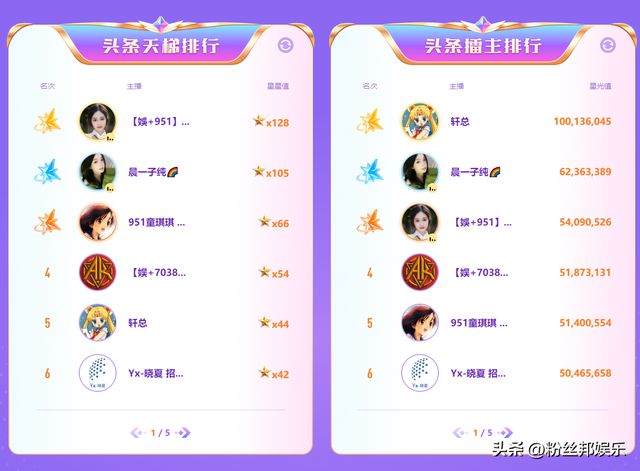Open 晨一子纯 in the 天梯排行 list
The height and width of the screenshot is (471, 640).
coord(155,172)
